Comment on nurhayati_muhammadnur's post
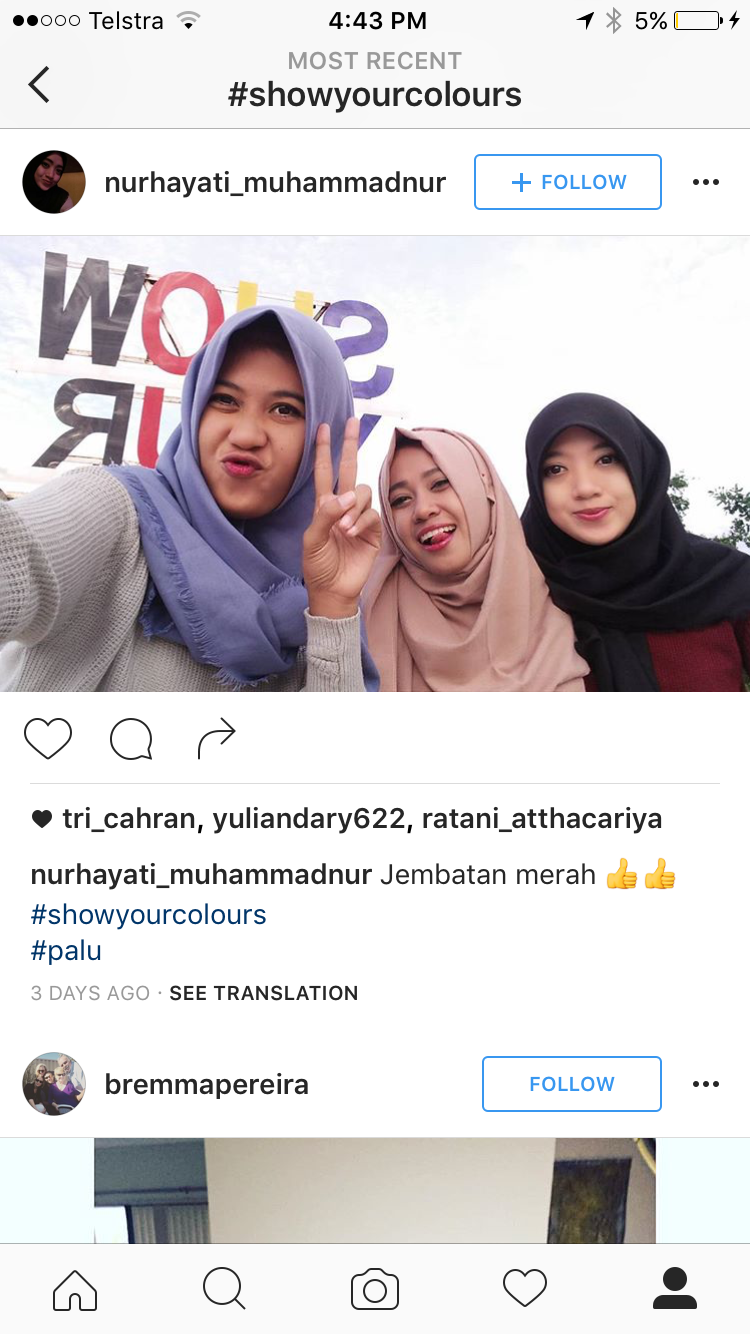 131,740
